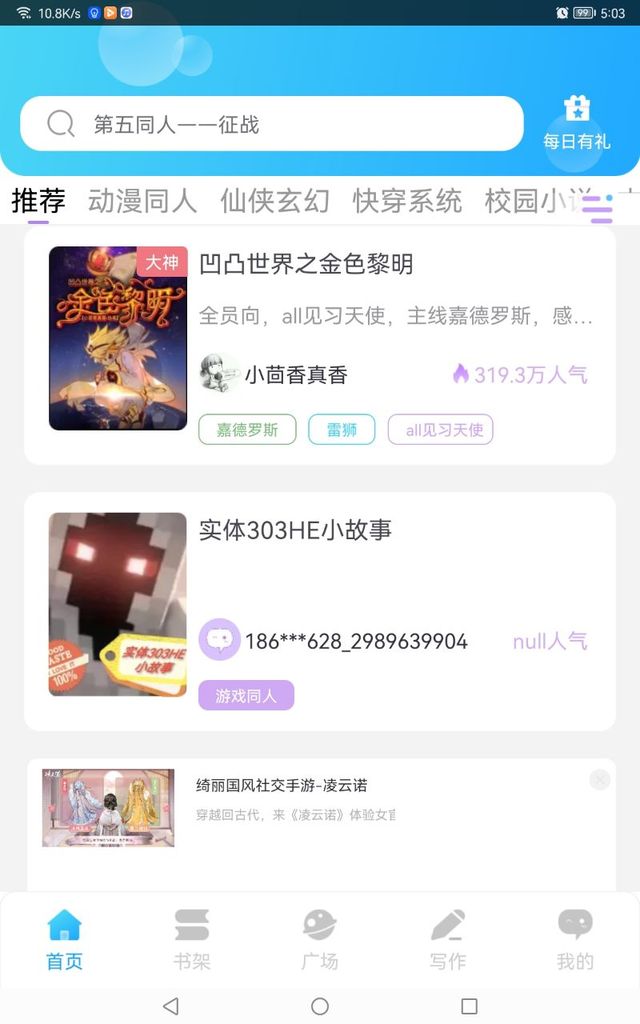Tap the 嘉德罗斯 tag chip
The image size is (640, 1024).
247,430
